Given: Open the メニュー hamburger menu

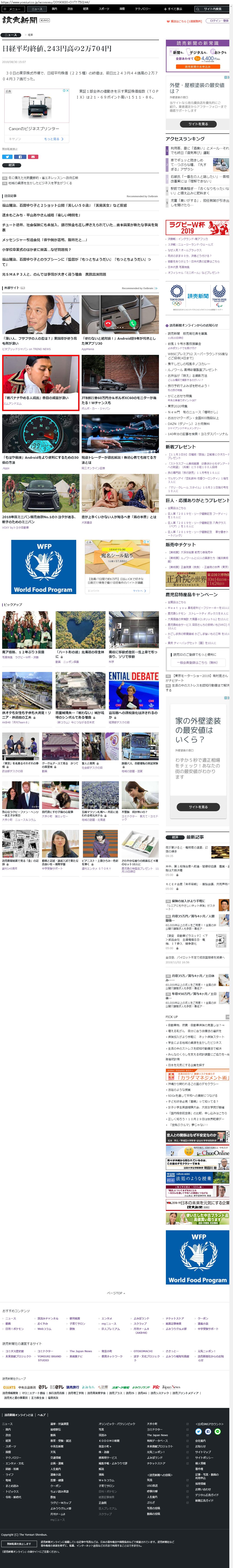Looking at the screenshot, I should coord(13,9).
